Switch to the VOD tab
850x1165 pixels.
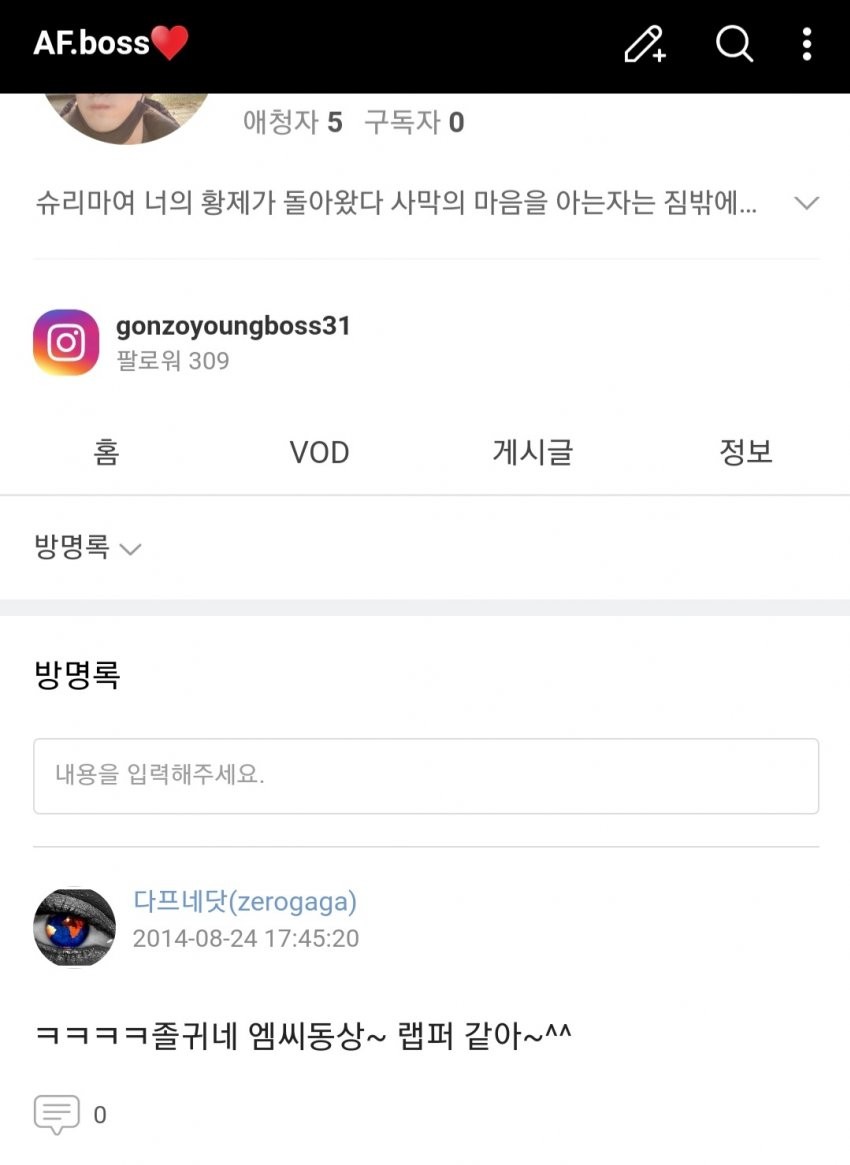(319, 452)
